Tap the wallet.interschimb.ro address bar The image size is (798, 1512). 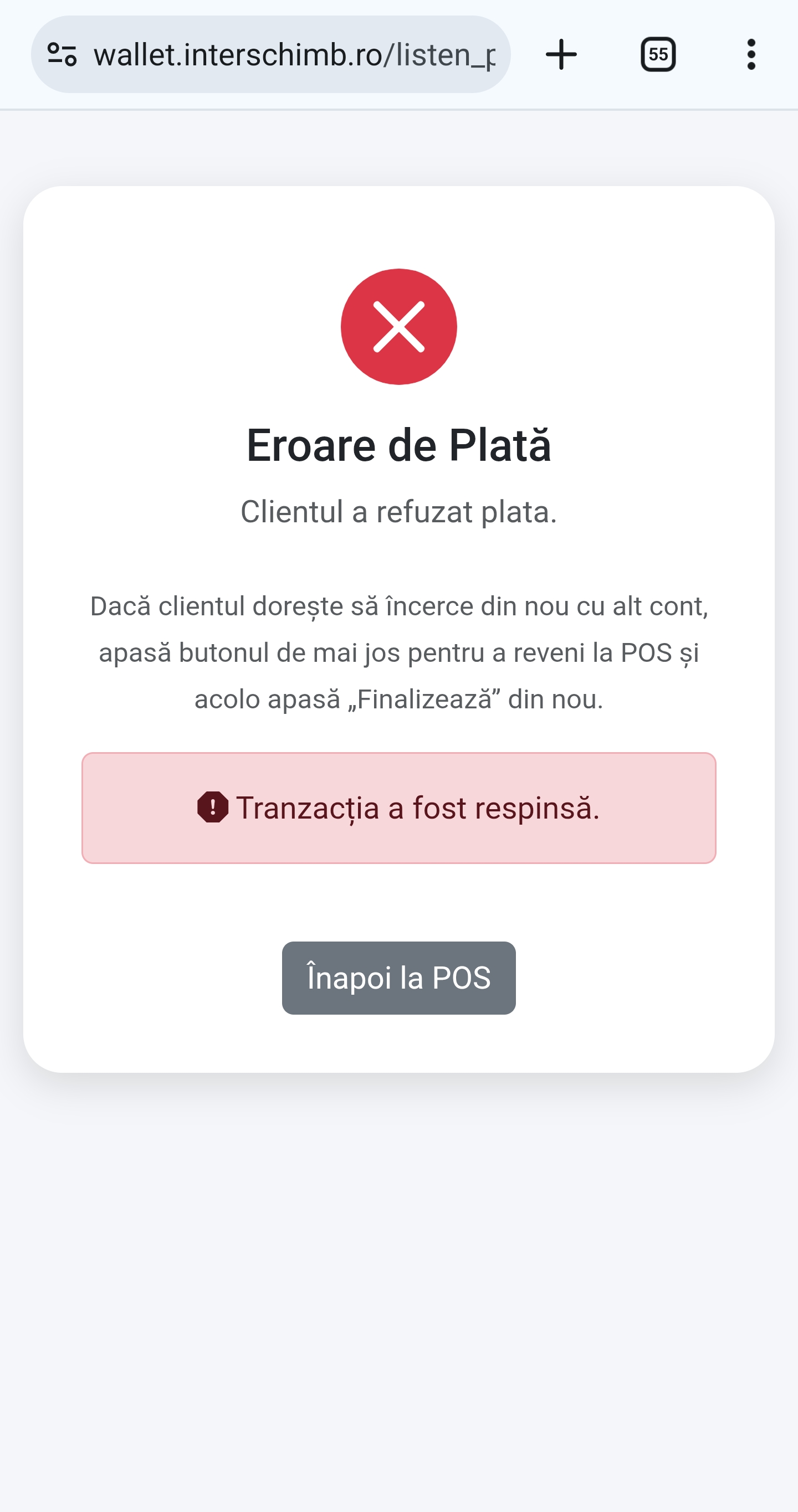pyautogui.click(x=294, y=55)
